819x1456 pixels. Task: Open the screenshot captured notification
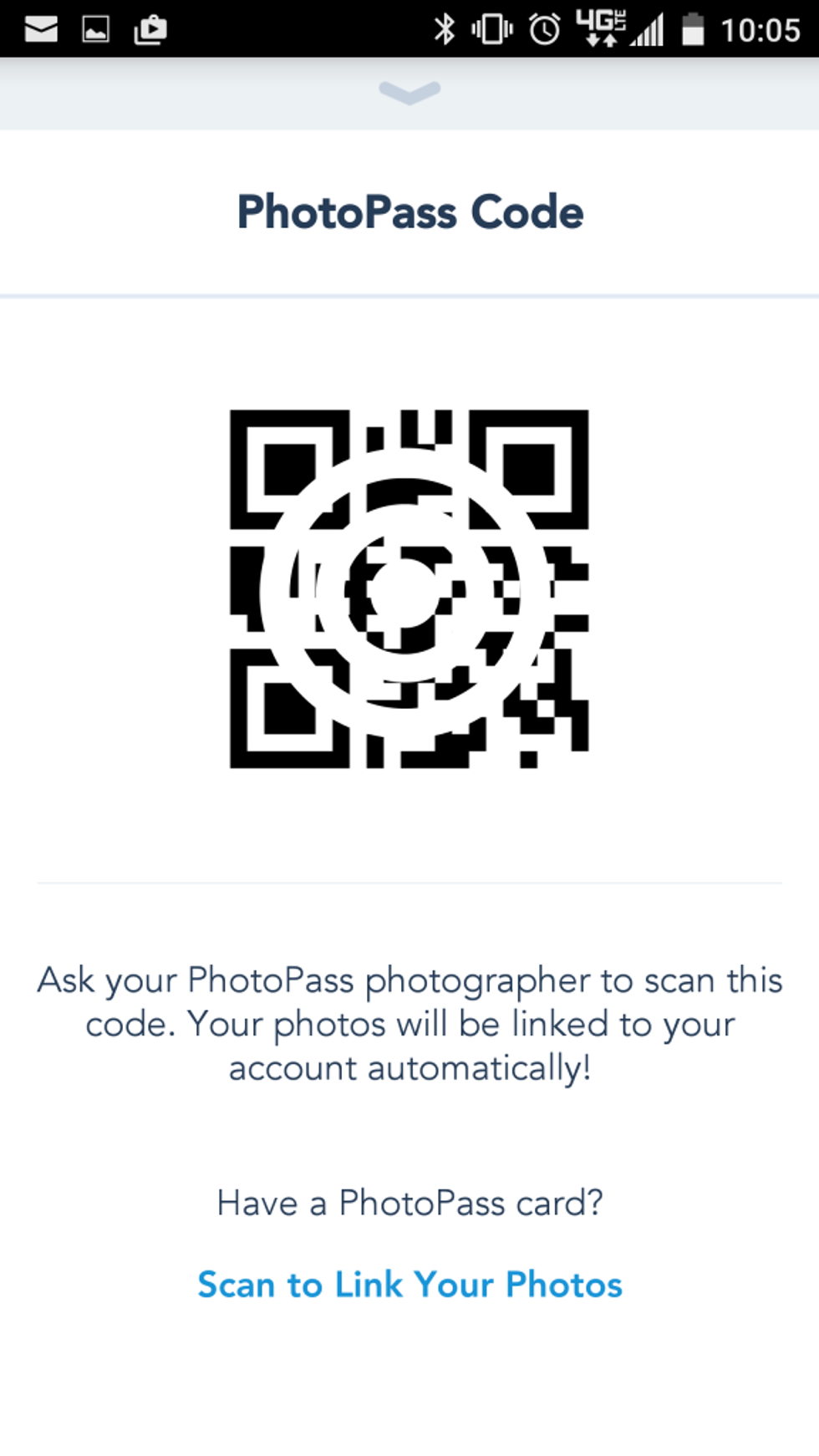(x=94, y=28)
